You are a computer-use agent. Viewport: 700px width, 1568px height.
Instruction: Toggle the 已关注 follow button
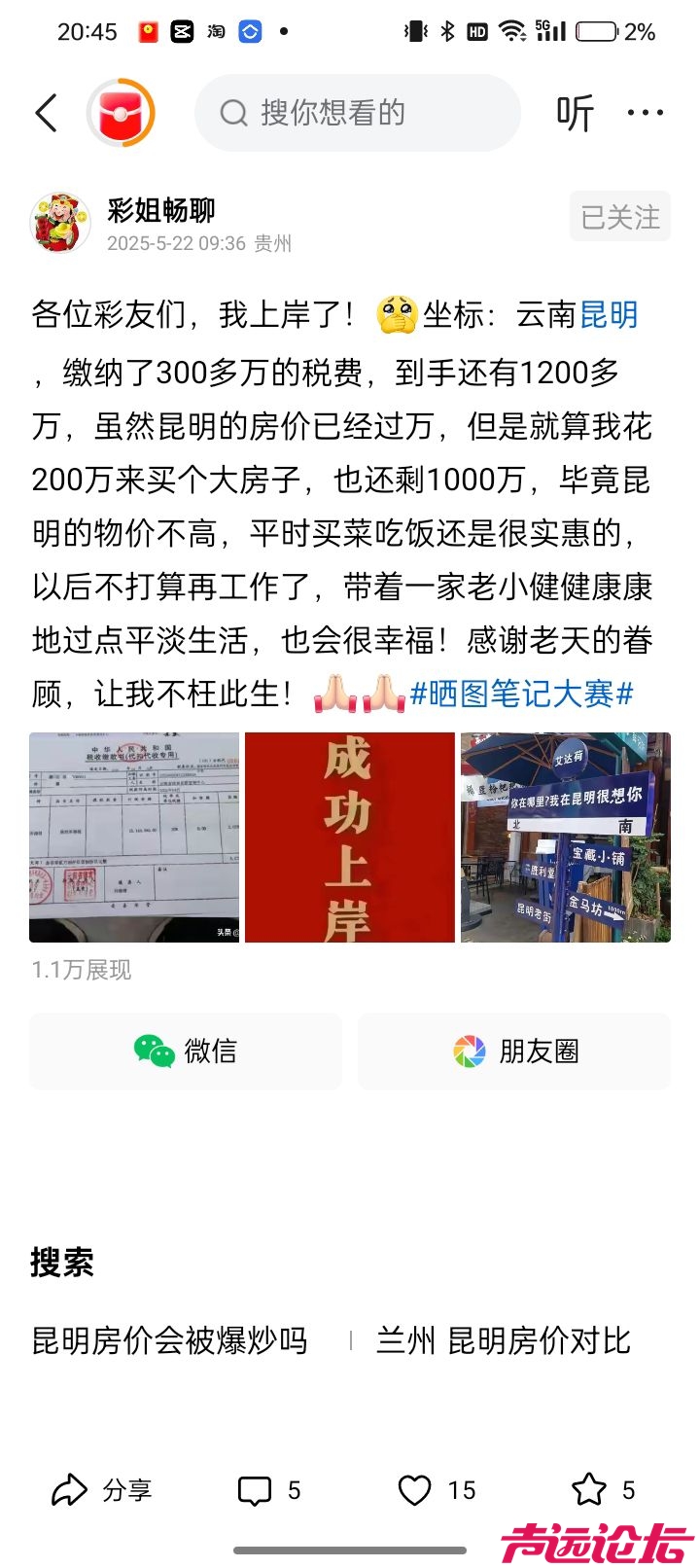(x=619, y=217)
